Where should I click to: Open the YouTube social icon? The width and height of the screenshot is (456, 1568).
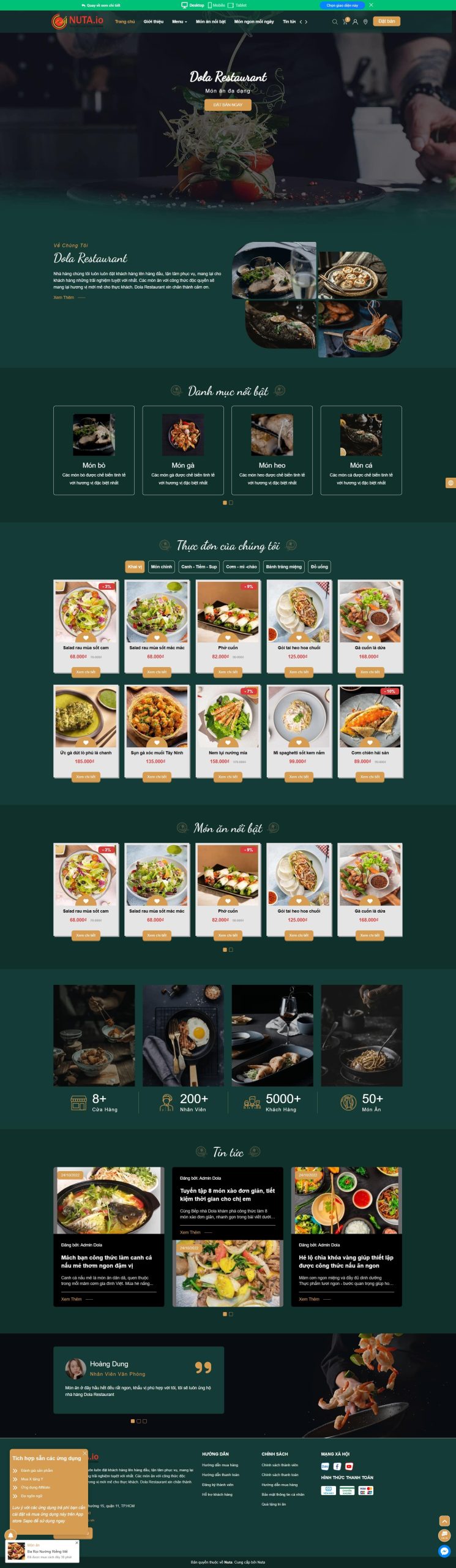[x=349, y=1466]
